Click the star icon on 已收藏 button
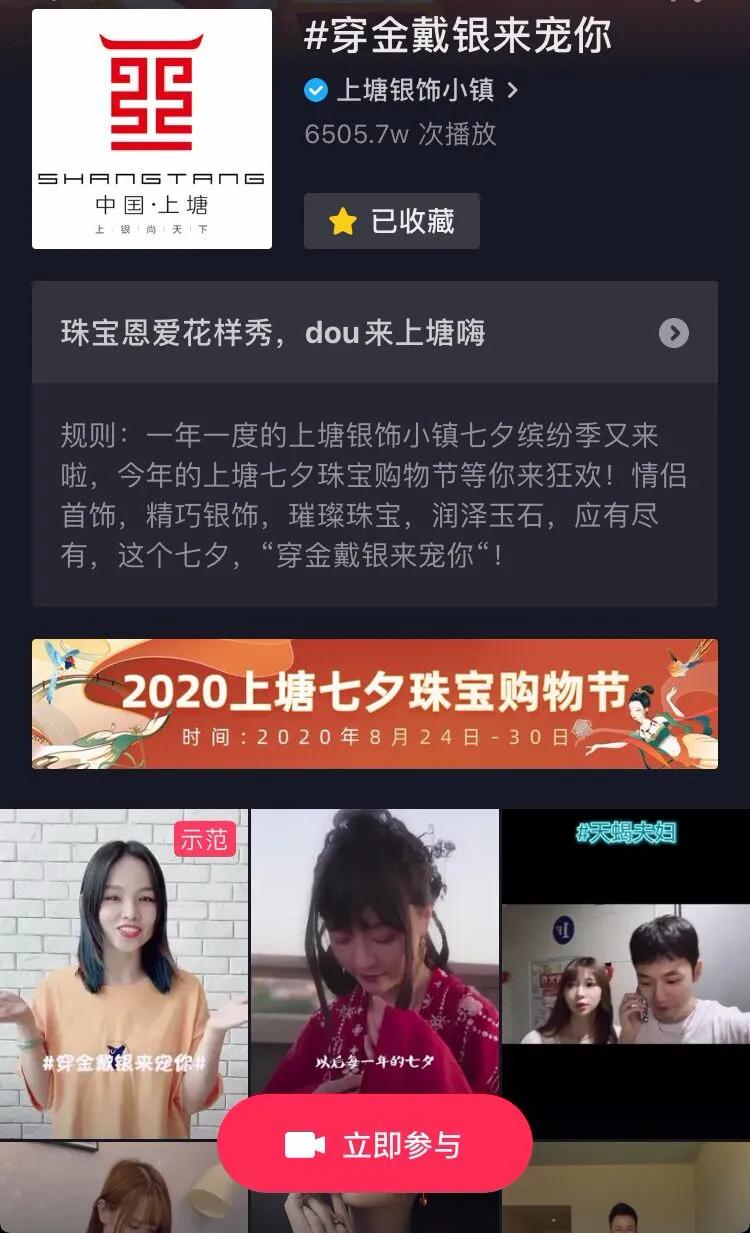Viewport: 750px width, 1233px height. (x=342, y=221)
